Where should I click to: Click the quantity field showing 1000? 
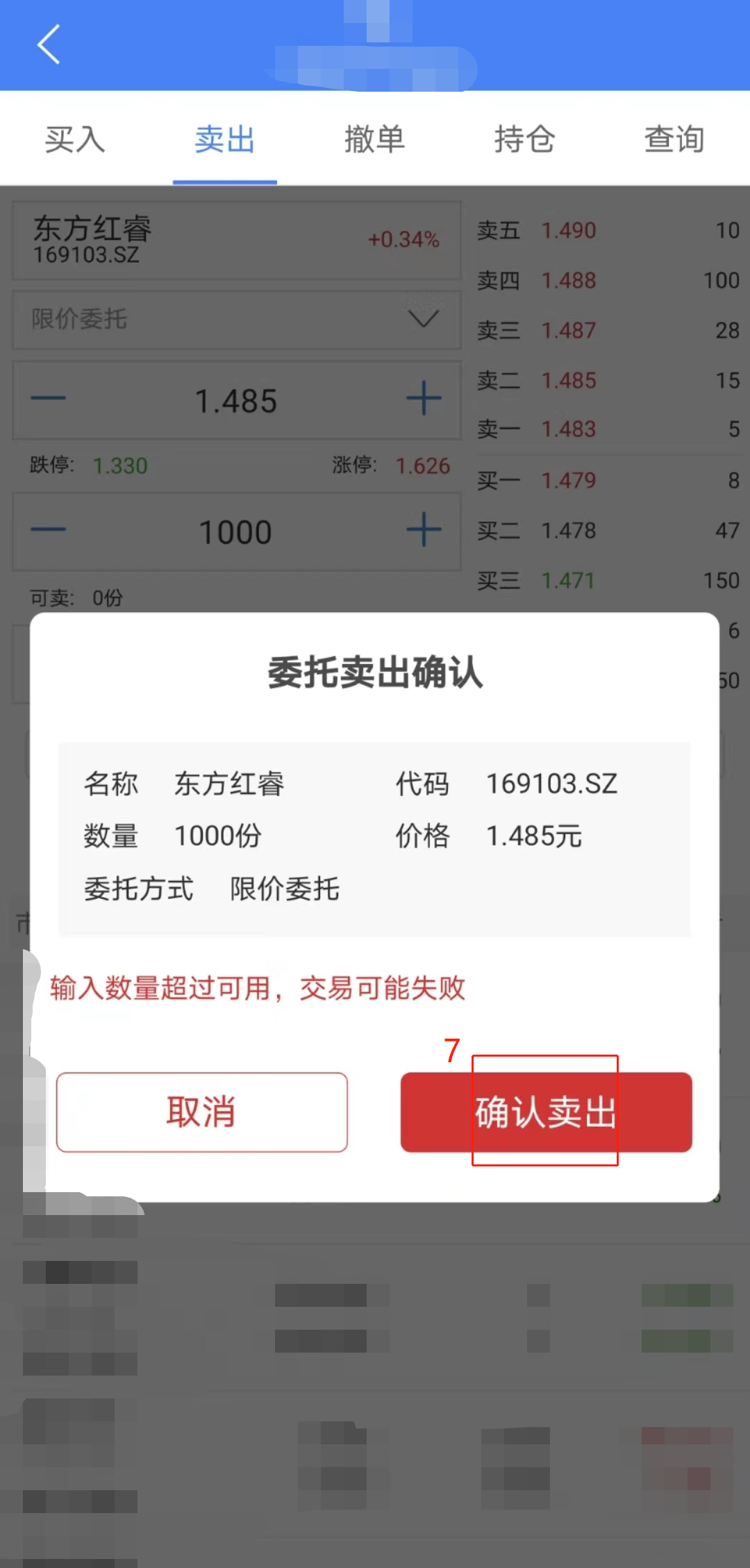coord(236,531)
